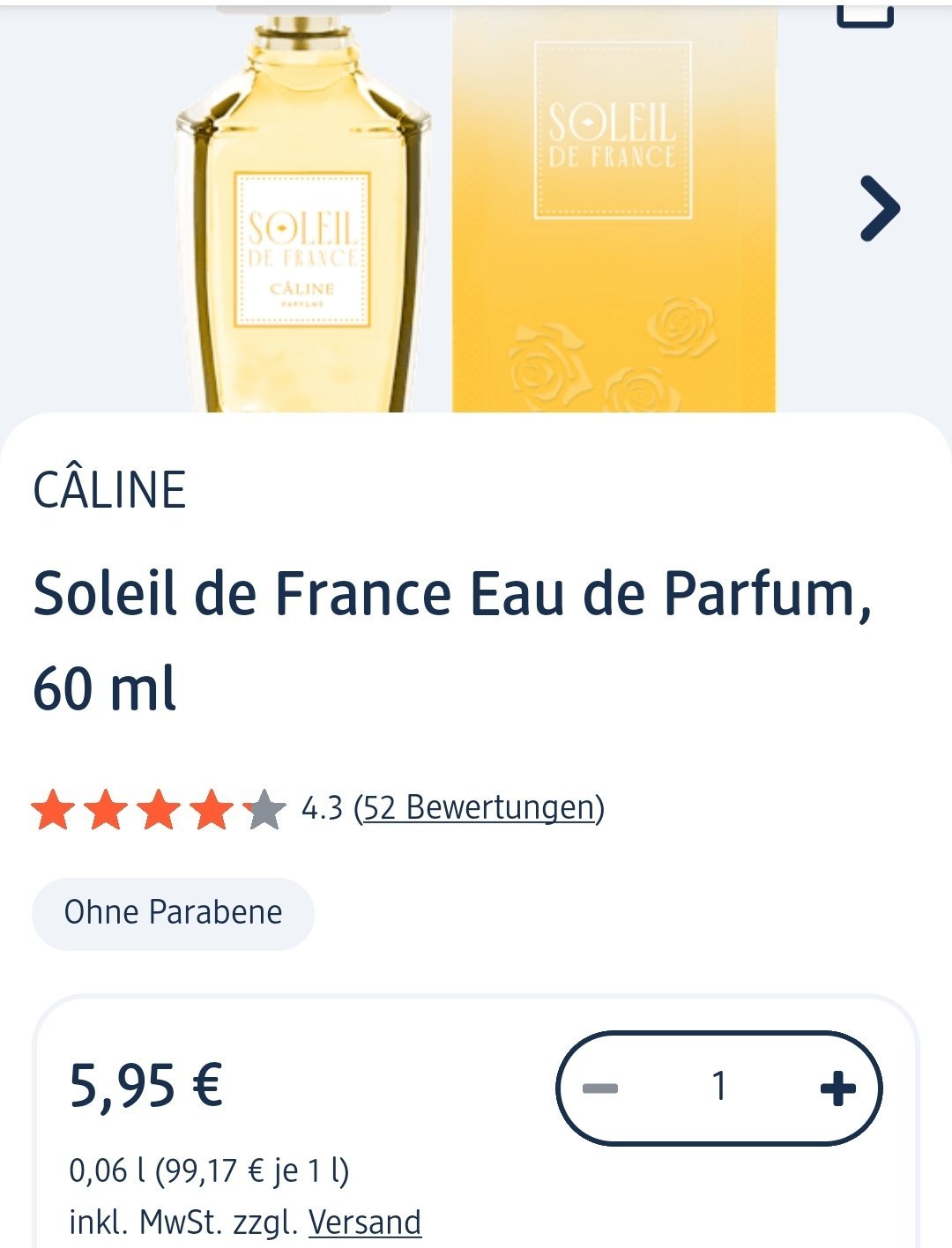Show the next product image
This screenshot has height=1248, width=952.
coord(879,209)
